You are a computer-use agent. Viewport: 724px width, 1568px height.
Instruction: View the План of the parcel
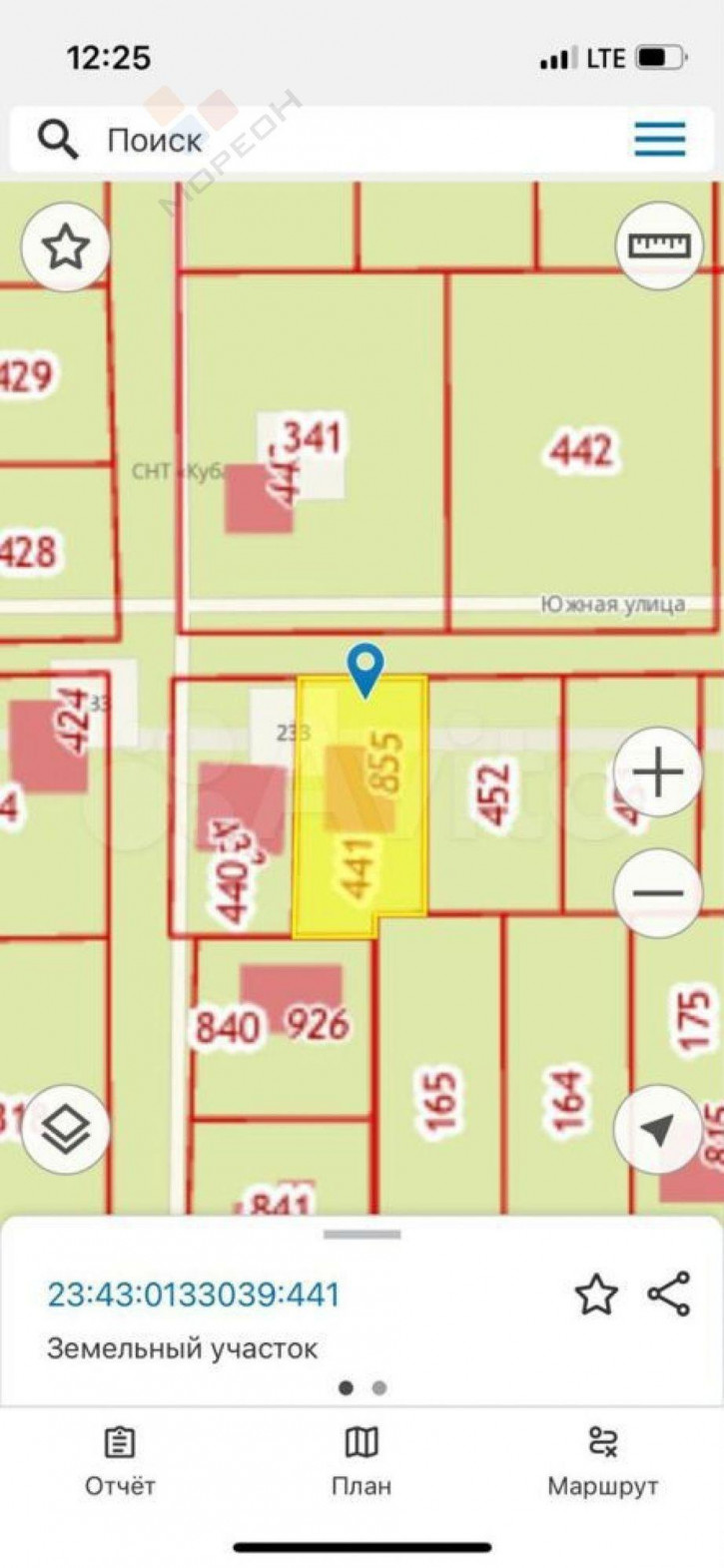[x=362, y=1461]
